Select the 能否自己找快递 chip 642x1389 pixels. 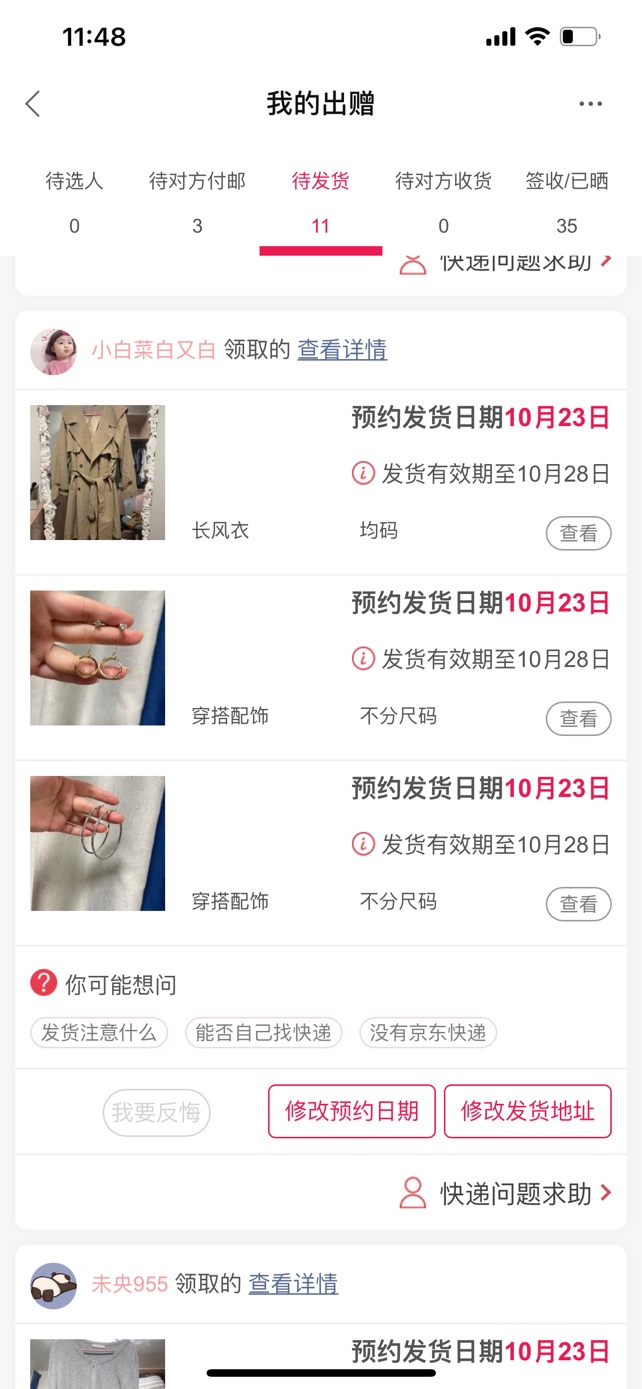263,1033
